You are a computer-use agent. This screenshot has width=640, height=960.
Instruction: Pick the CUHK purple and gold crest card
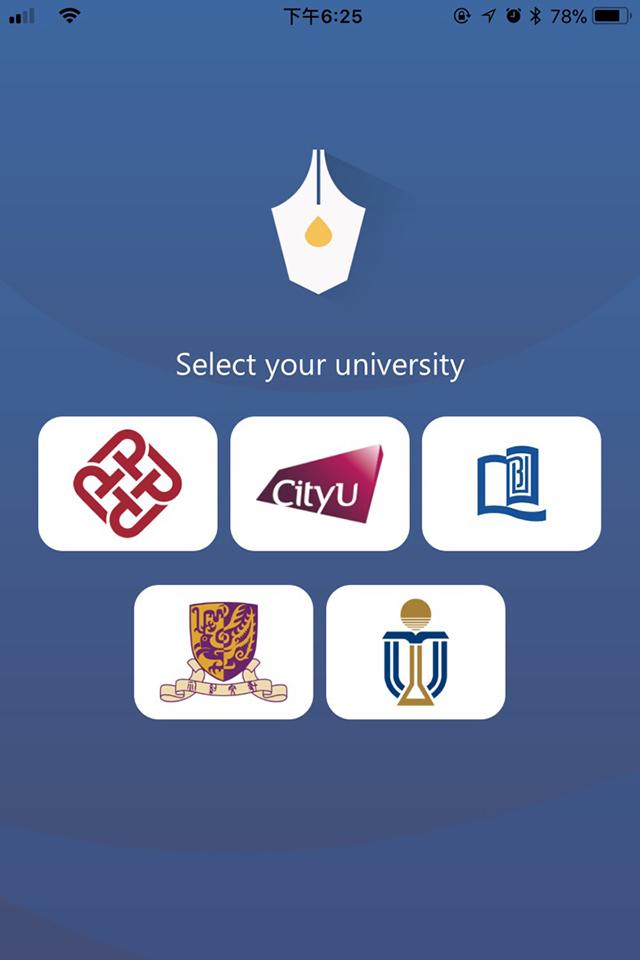(x=223, y=652)
